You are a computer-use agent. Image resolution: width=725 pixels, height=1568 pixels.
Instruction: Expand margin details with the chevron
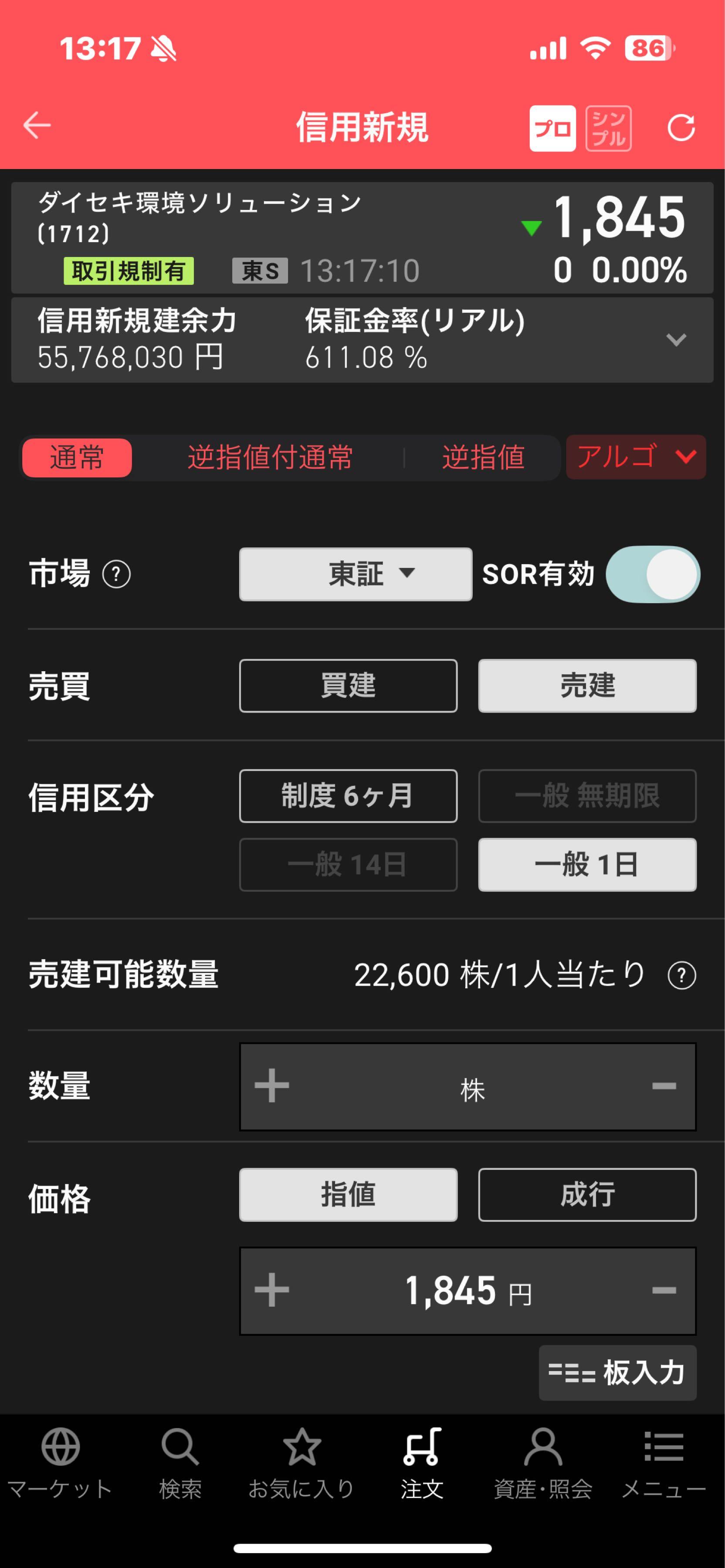(x=676, y=341)
